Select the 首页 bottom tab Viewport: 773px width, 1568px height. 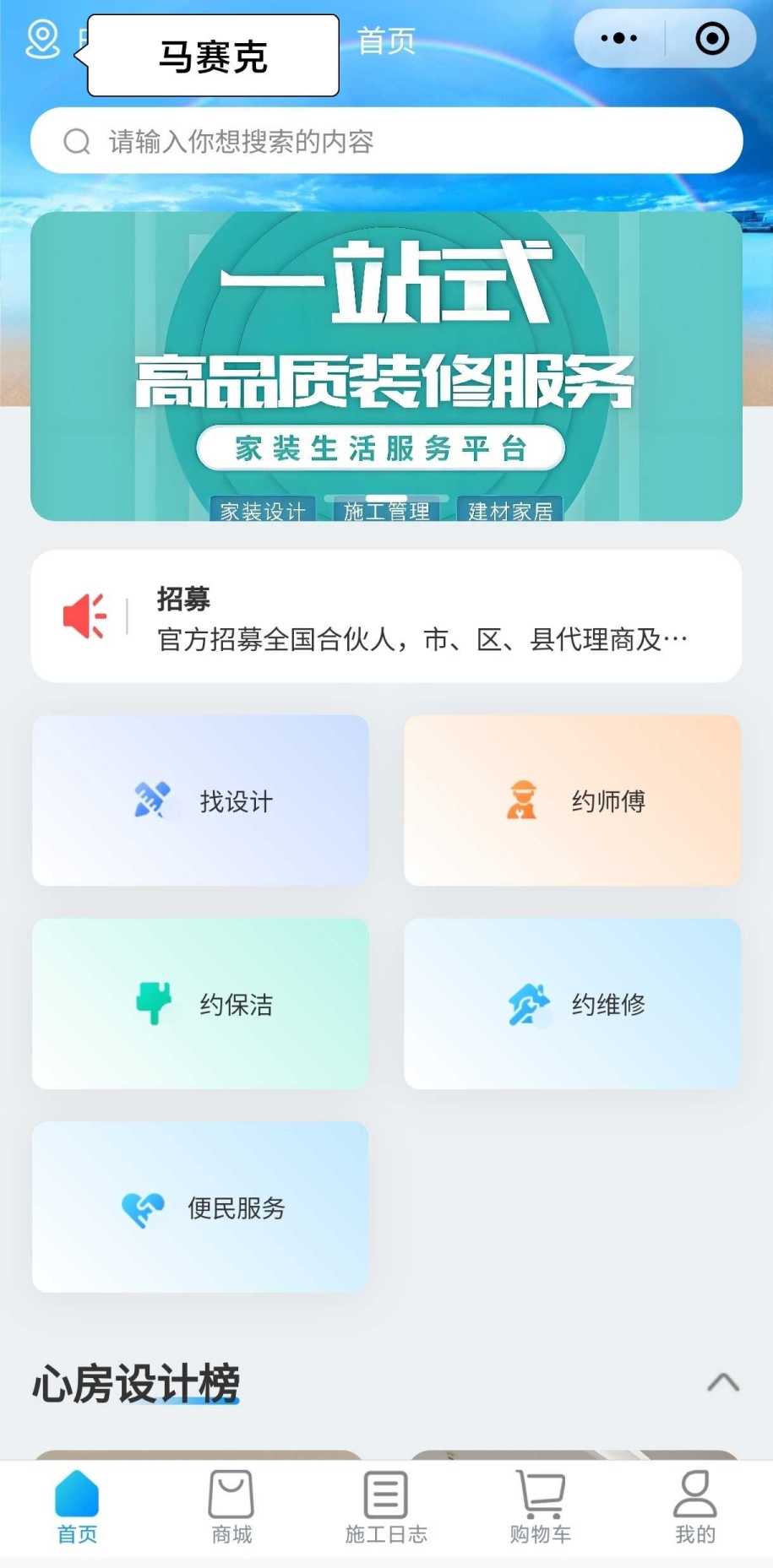pyautogui.click(x=77, y=1508)
